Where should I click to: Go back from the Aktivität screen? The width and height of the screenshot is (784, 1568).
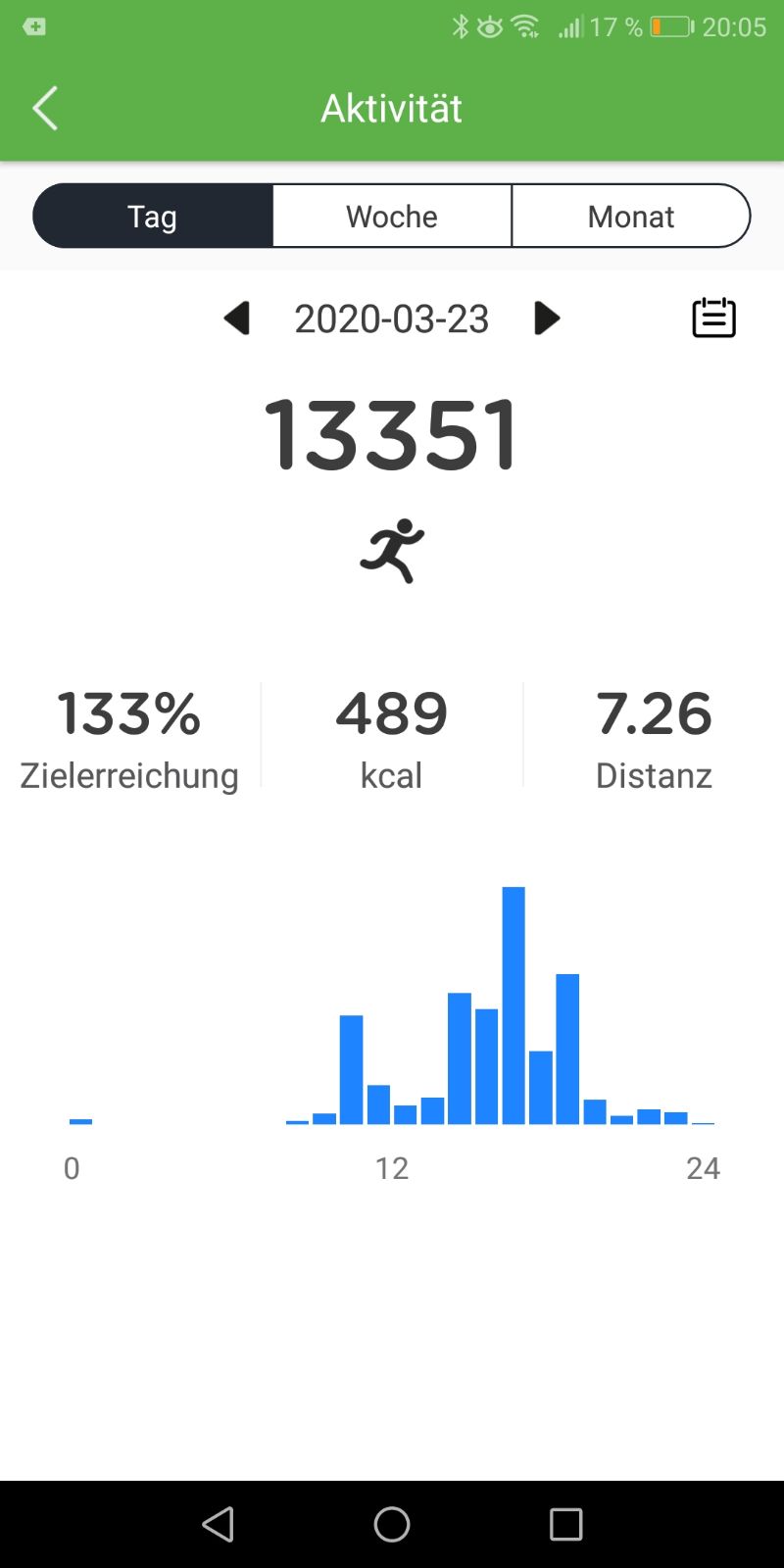45,108
